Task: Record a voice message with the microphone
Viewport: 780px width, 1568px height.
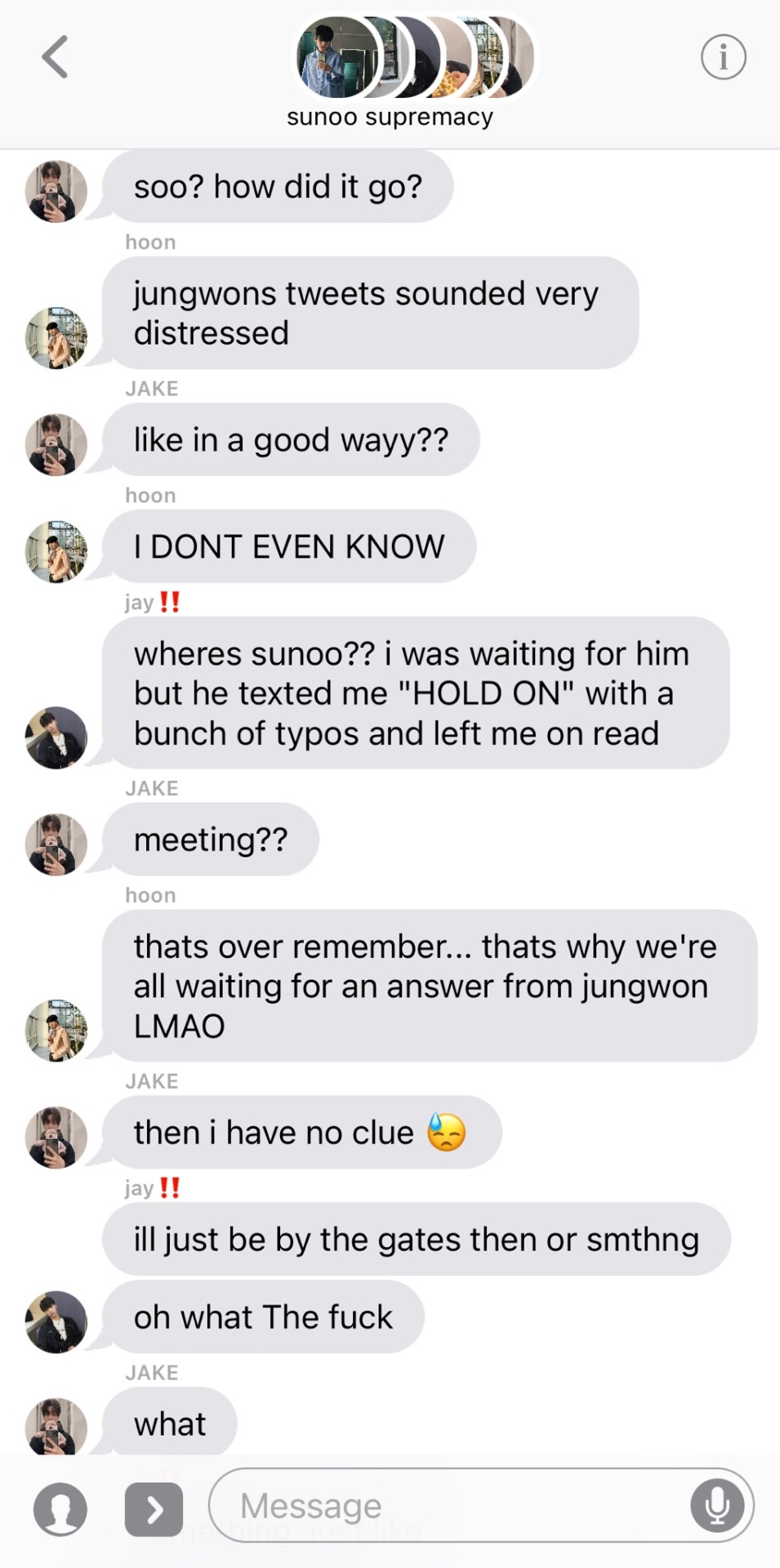Action: click(717, 1505)
